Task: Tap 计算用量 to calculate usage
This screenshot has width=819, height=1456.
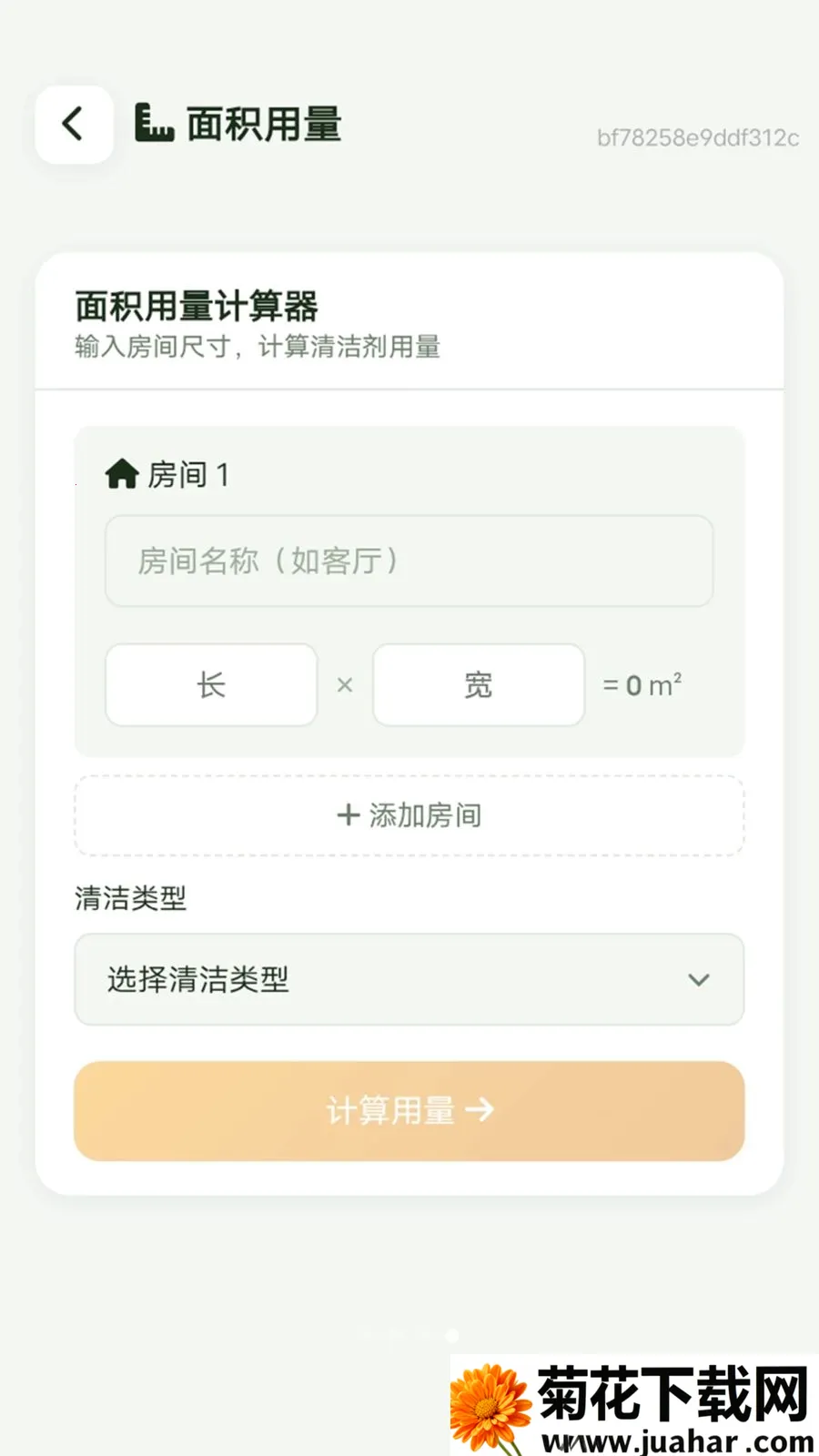Action: click(x=409, y=1110)
